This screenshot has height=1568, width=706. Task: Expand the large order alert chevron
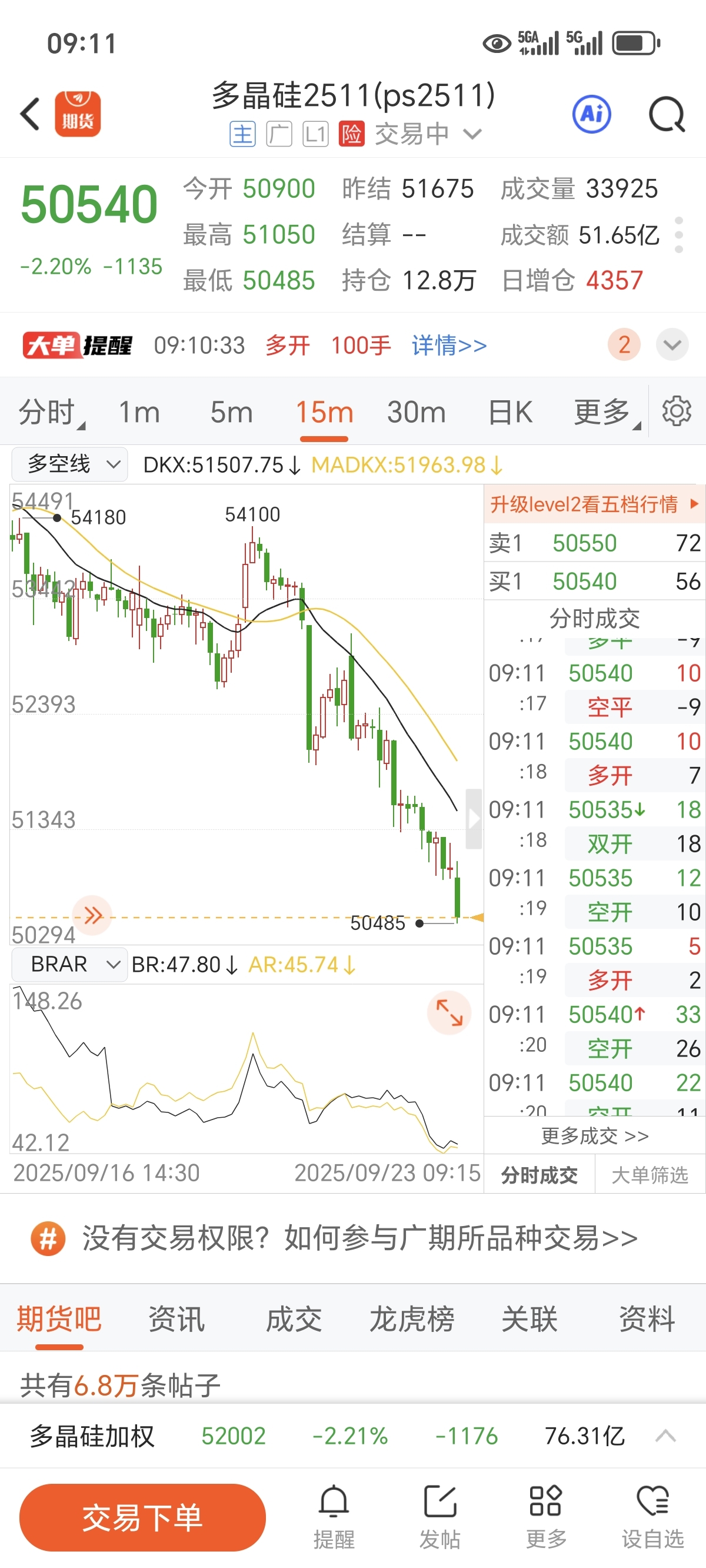point(672,345)
